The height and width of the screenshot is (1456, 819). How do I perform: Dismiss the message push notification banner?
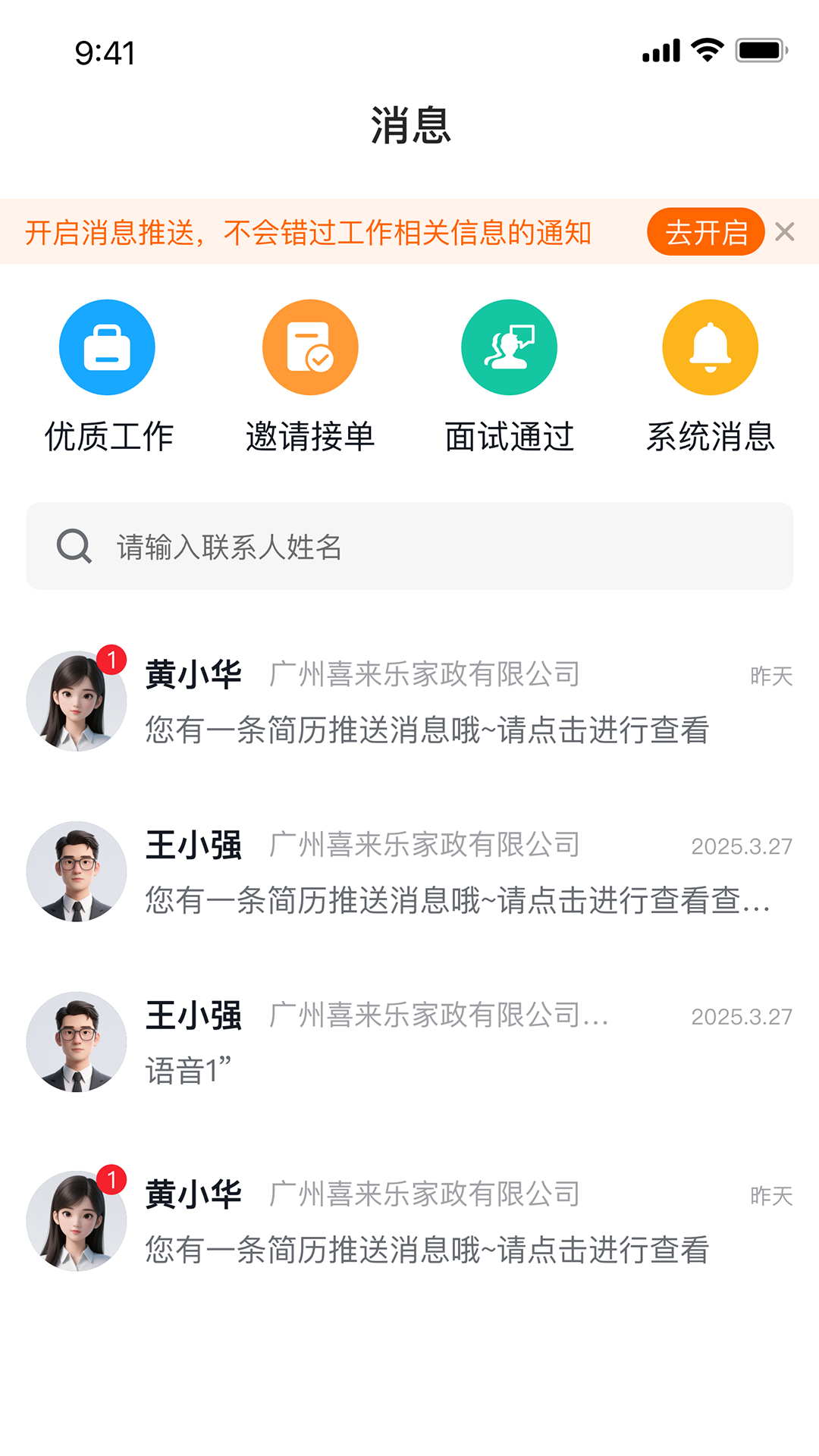pos(786,232)
